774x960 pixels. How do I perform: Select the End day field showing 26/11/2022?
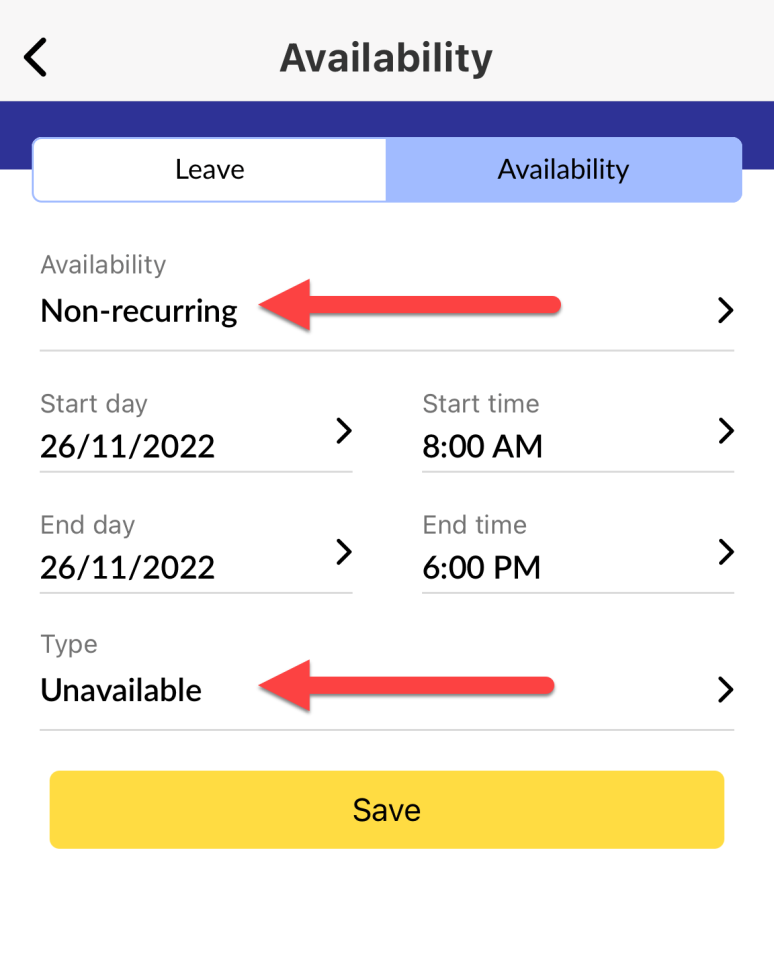tap(128, 568)
